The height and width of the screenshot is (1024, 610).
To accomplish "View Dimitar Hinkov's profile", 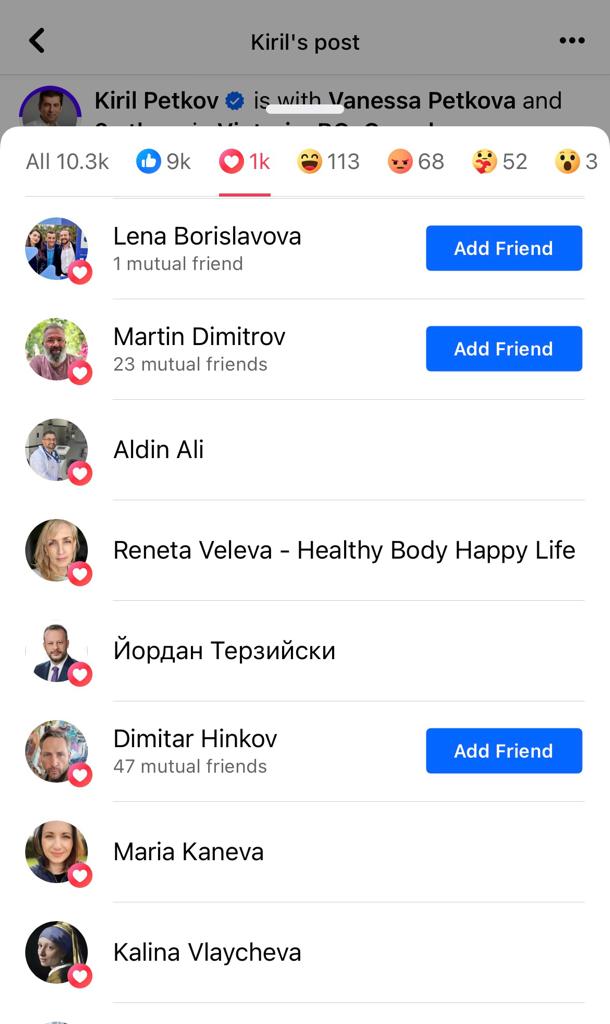I will click(x=195, y=739).
